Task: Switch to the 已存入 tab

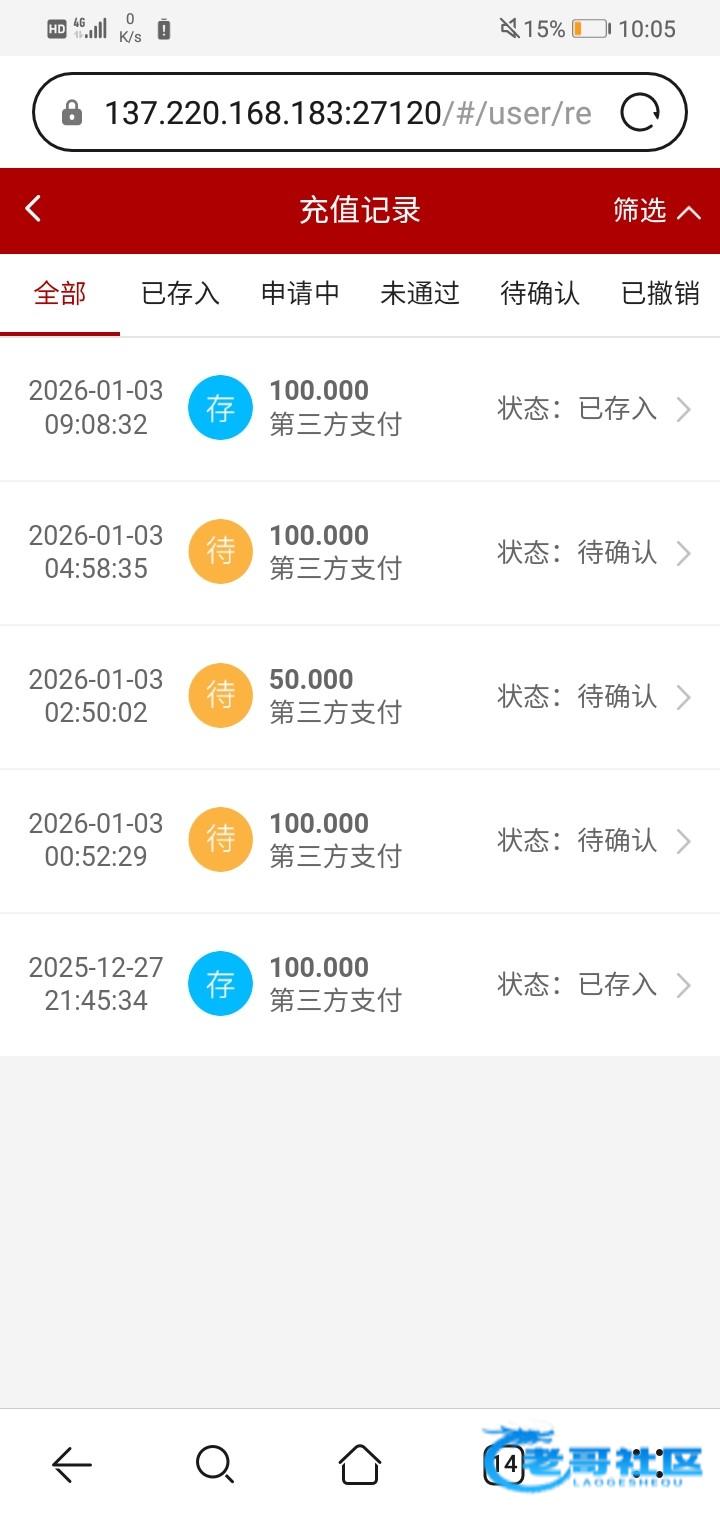Action: pyautogui.click(x=180, y=293)
